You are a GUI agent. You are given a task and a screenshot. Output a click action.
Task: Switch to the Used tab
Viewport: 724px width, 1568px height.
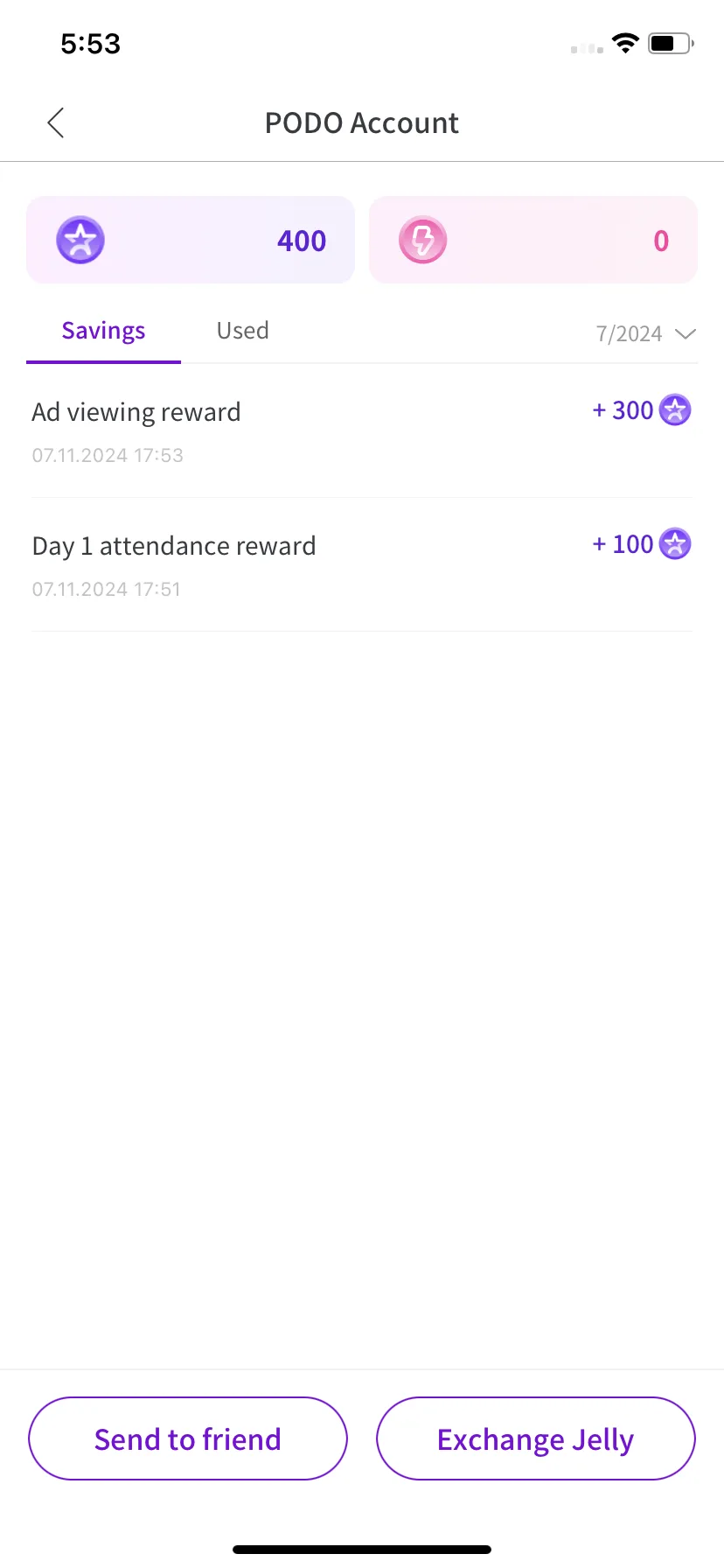point(242,331)
